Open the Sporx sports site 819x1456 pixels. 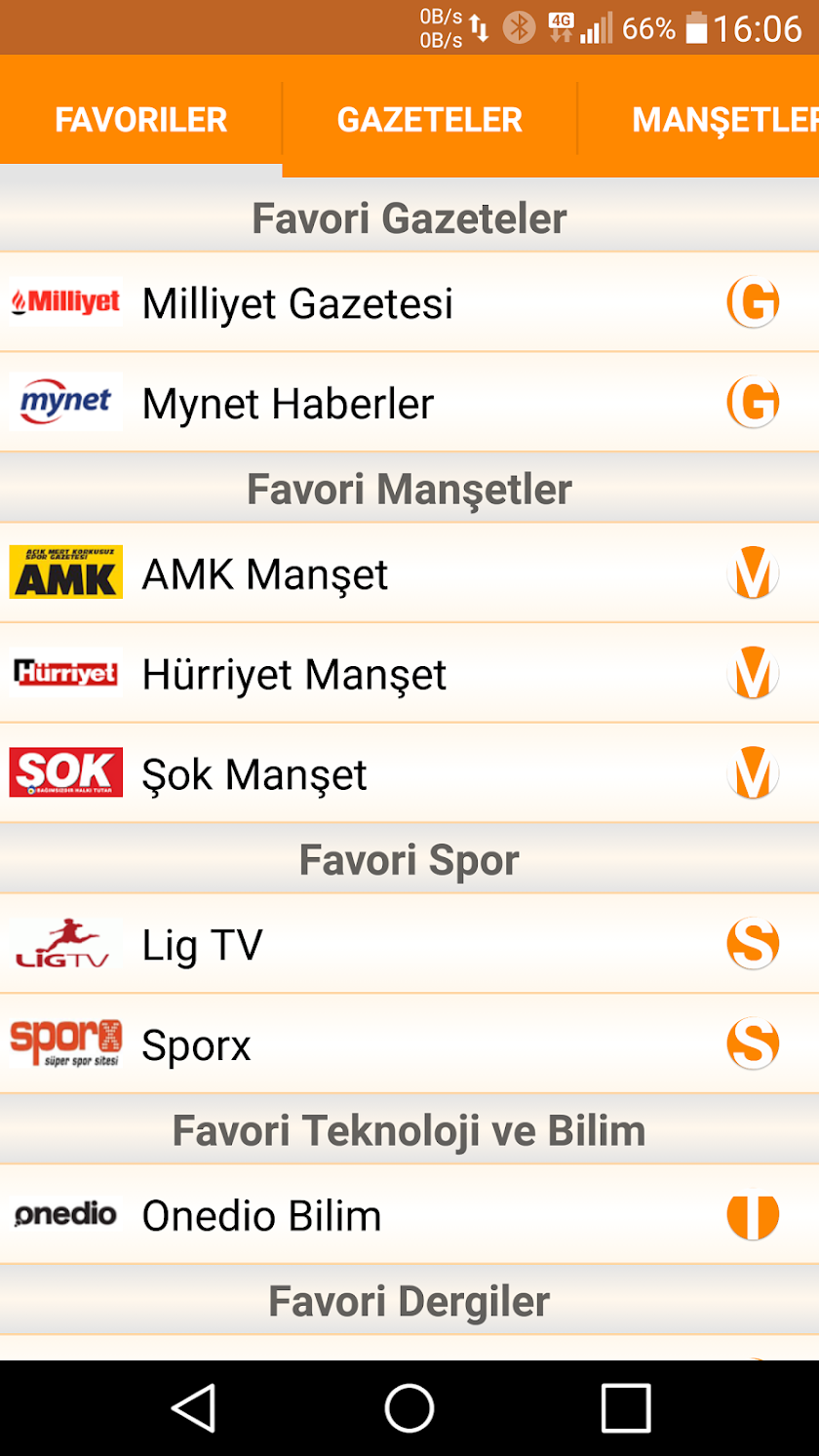click(x=197, y=1045)
